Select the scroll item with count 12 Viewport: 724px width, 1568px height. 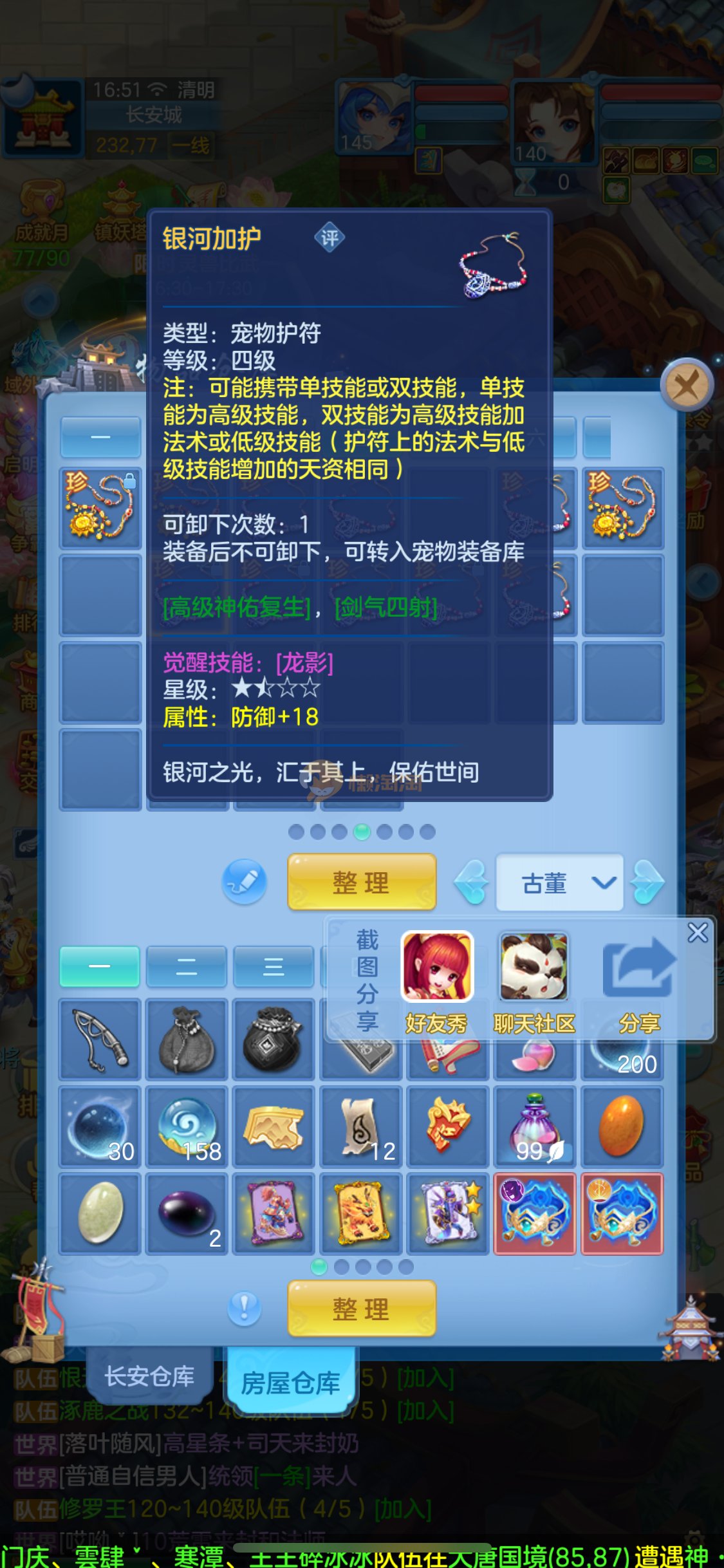pyautogui.click(x=362, y=1127)
